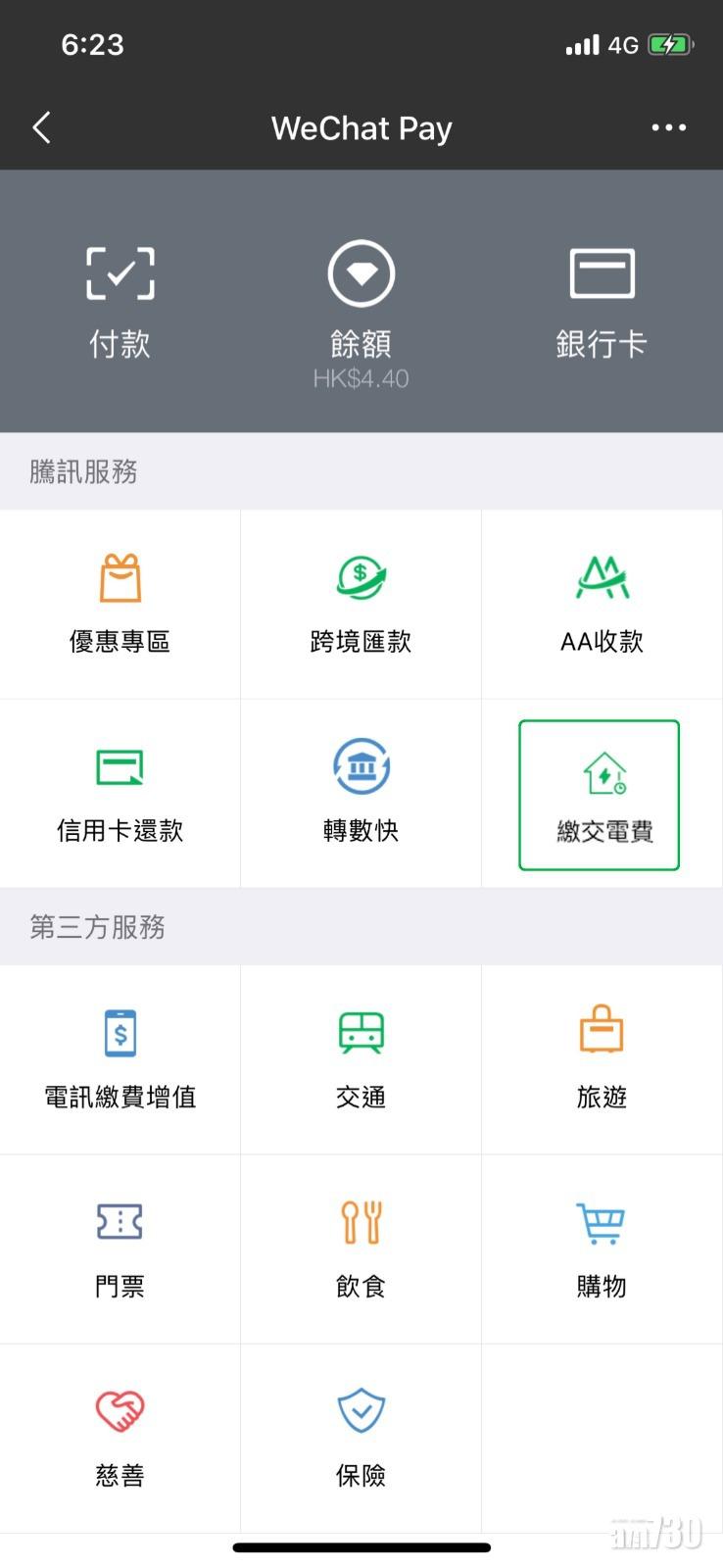Open 購物 shopping

(602, 1249)
